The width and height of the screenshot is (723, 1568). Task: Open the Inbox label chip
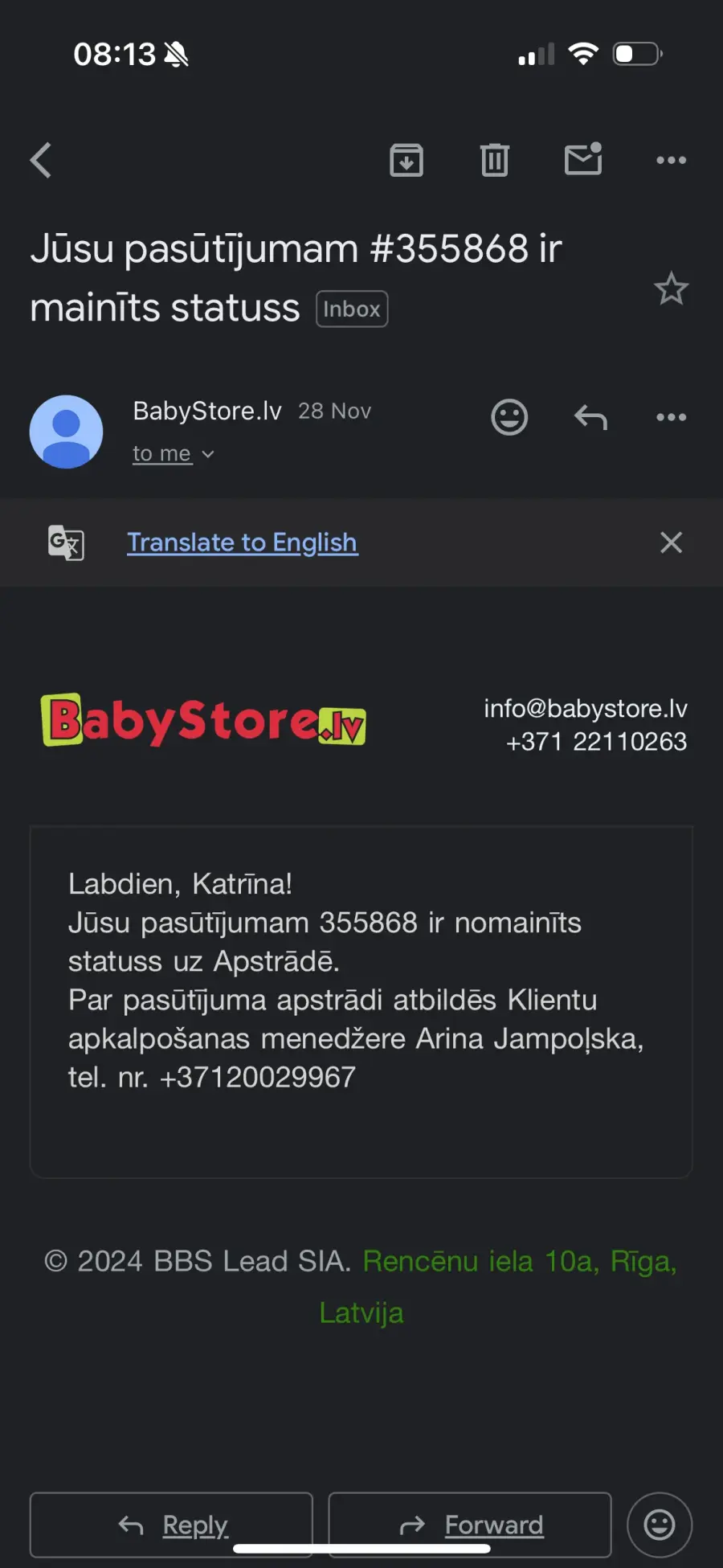pos(352,309)
